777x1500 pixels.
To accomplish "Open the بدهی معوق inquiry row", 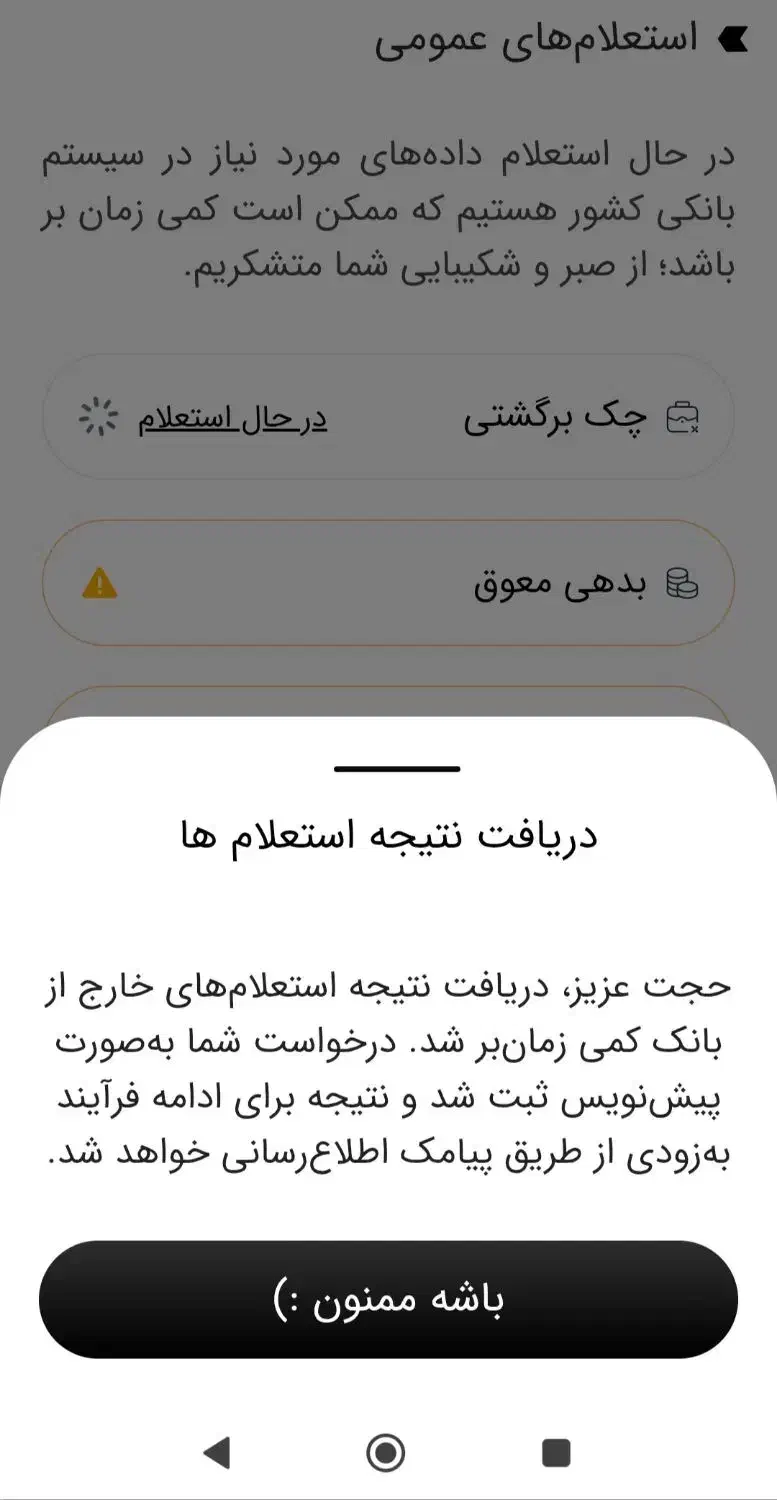I will [388, 583].
